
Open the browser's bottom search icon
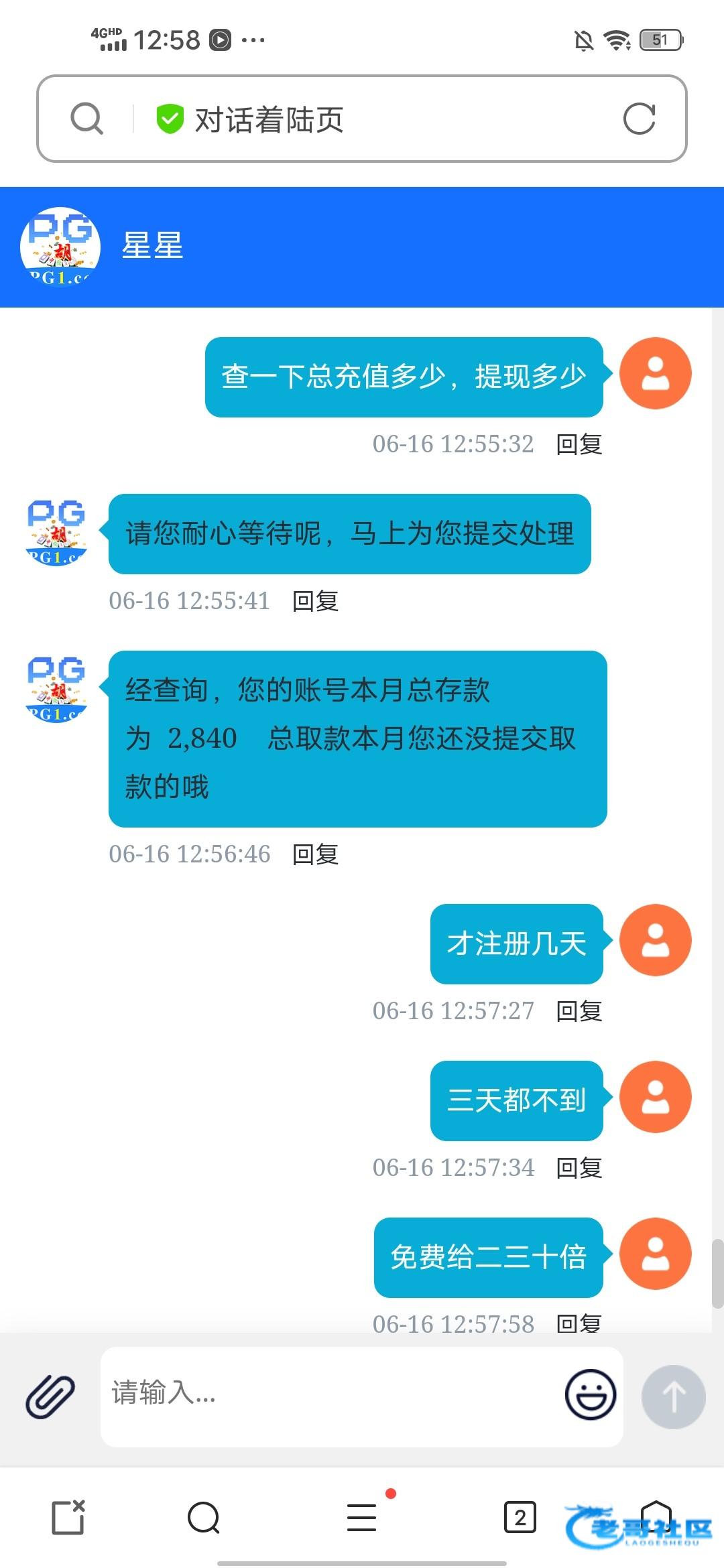[204, 1518]
